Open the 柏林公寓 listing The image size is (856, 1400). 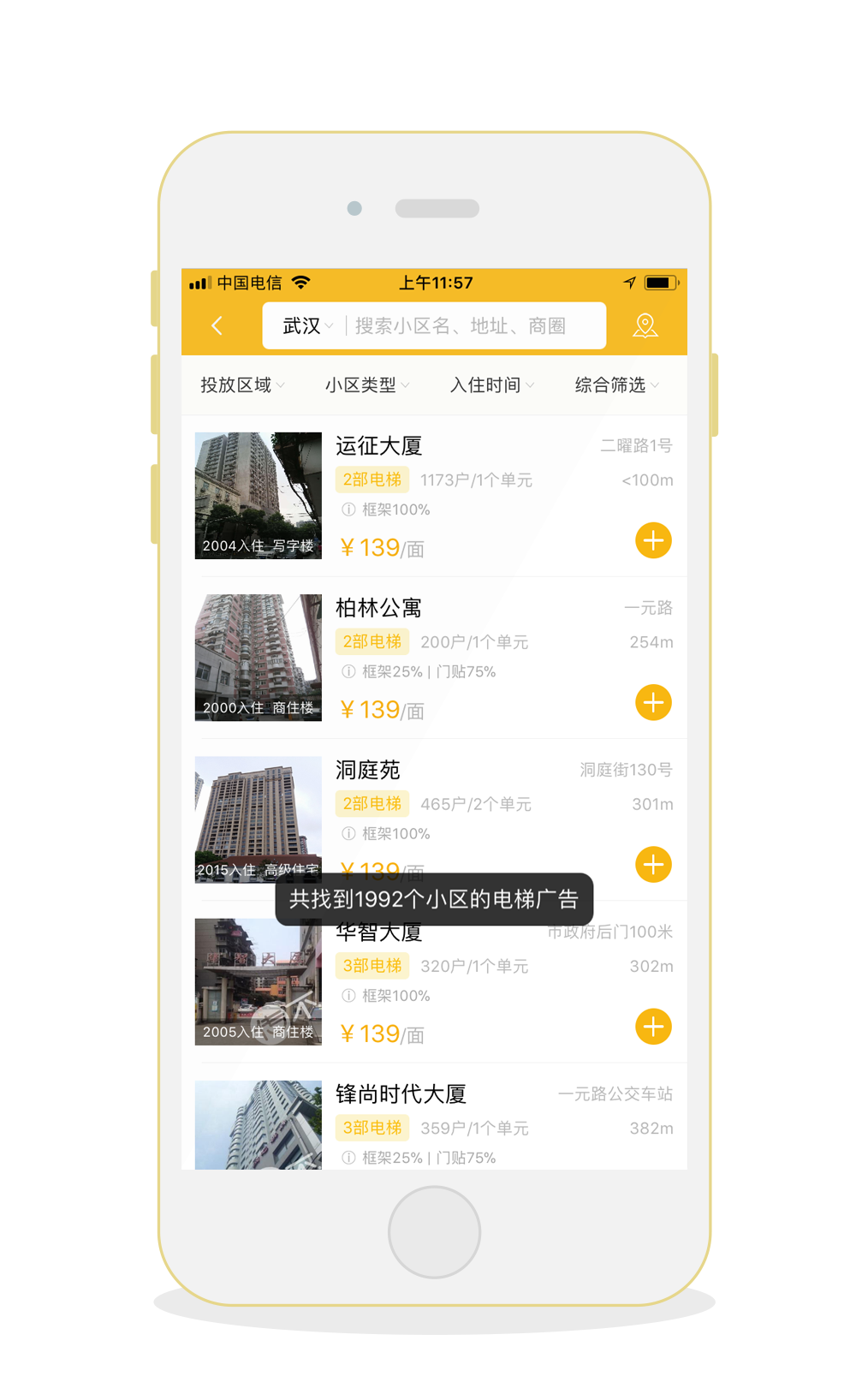[378, 608]
